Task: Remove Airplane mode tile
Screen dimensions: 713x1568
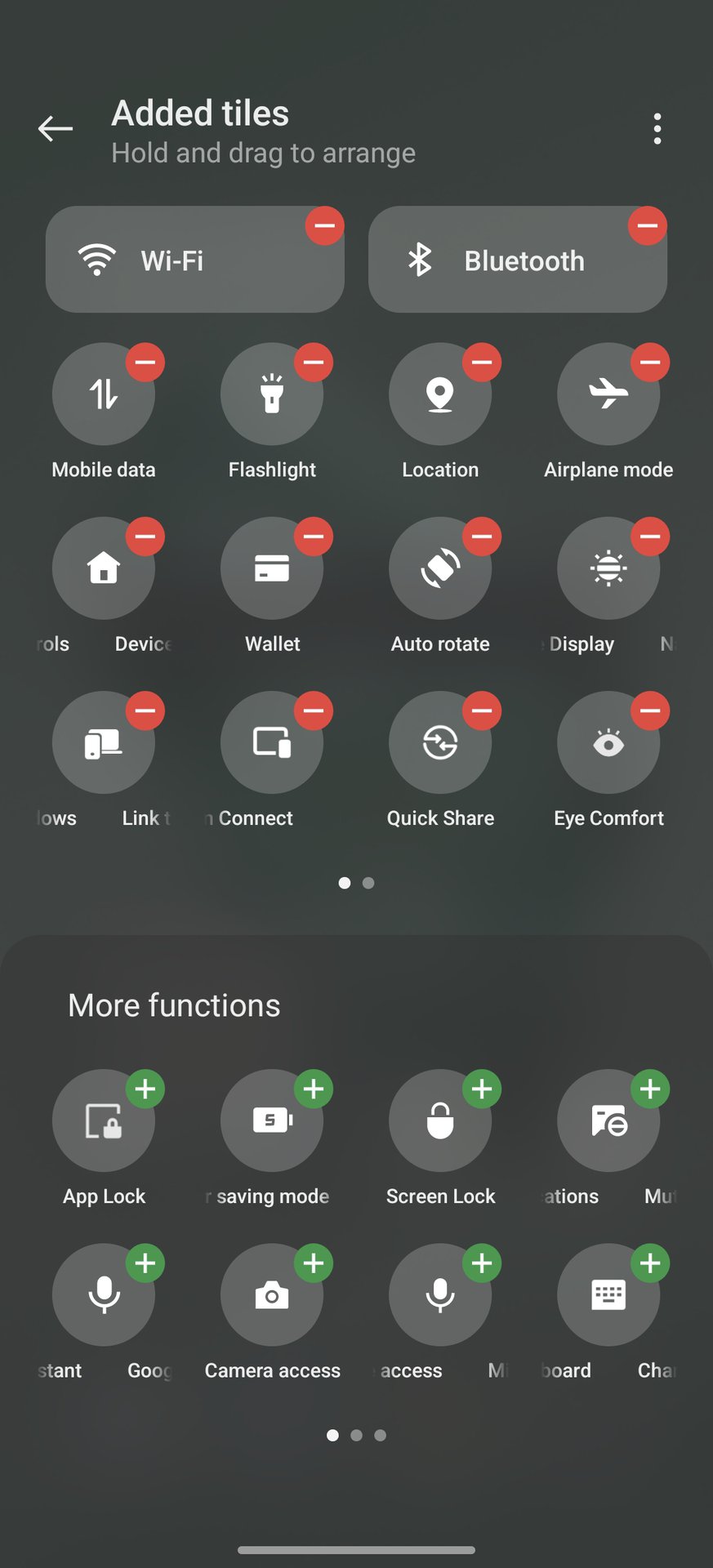Action: [650, 362]
